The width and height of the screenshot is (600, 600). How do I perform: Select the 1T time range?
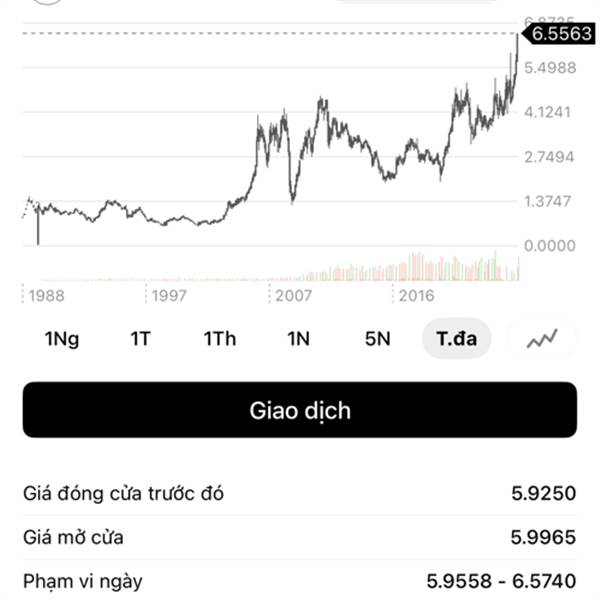tap(140, 338)
